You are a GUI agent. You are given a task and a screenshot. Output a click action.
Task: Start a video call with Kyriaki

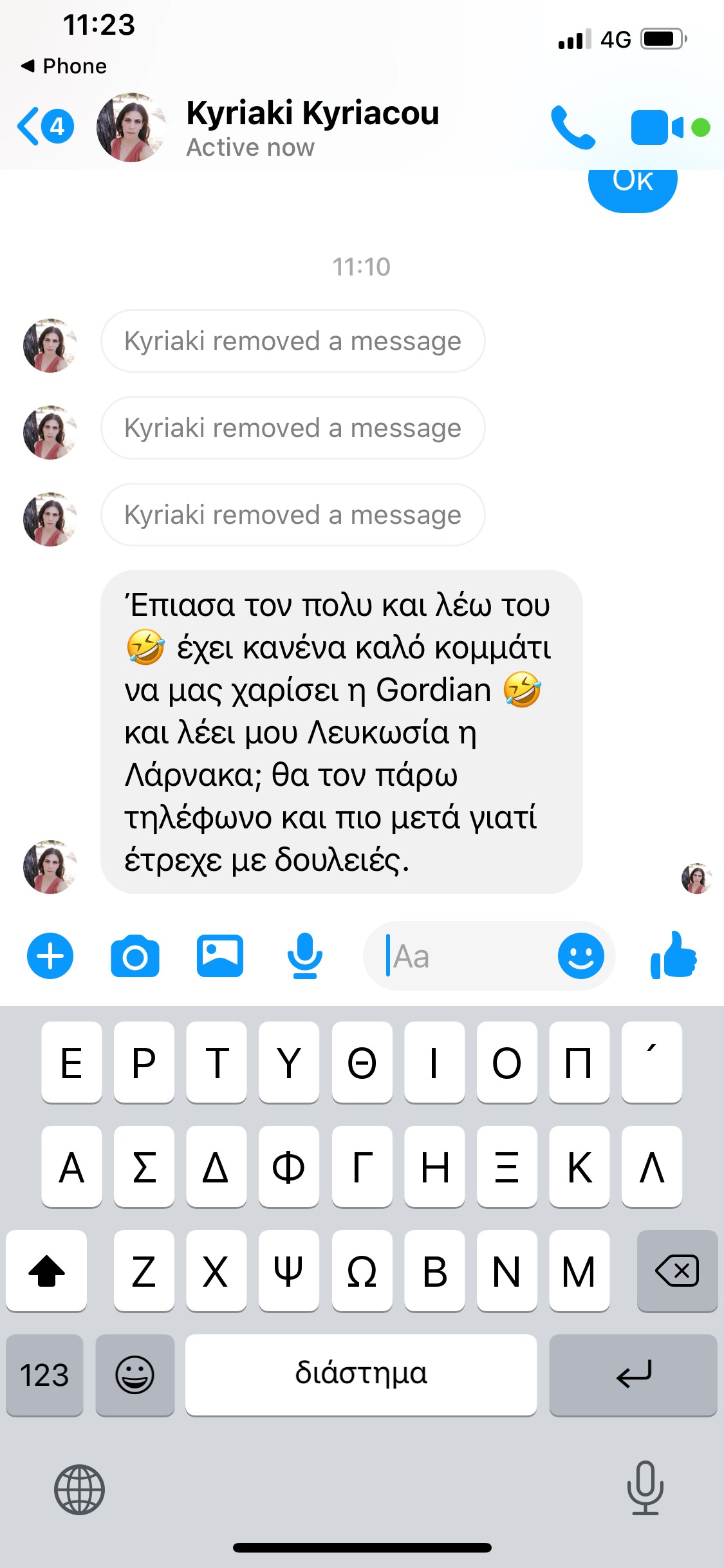pos(657,127)
